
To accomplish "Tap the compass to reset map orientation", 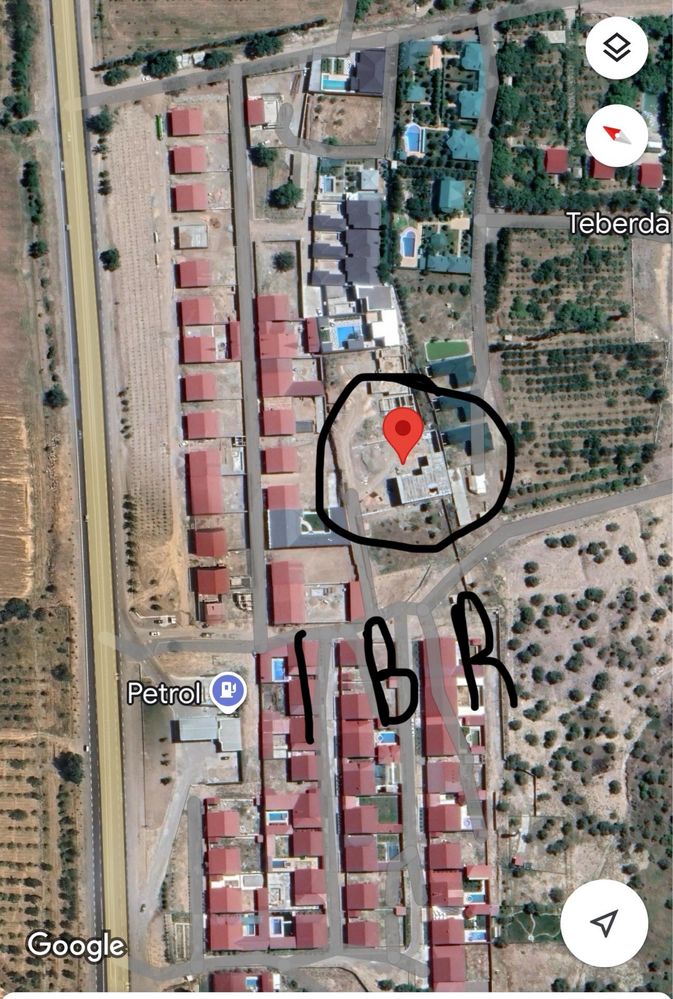I will [616, 136].
